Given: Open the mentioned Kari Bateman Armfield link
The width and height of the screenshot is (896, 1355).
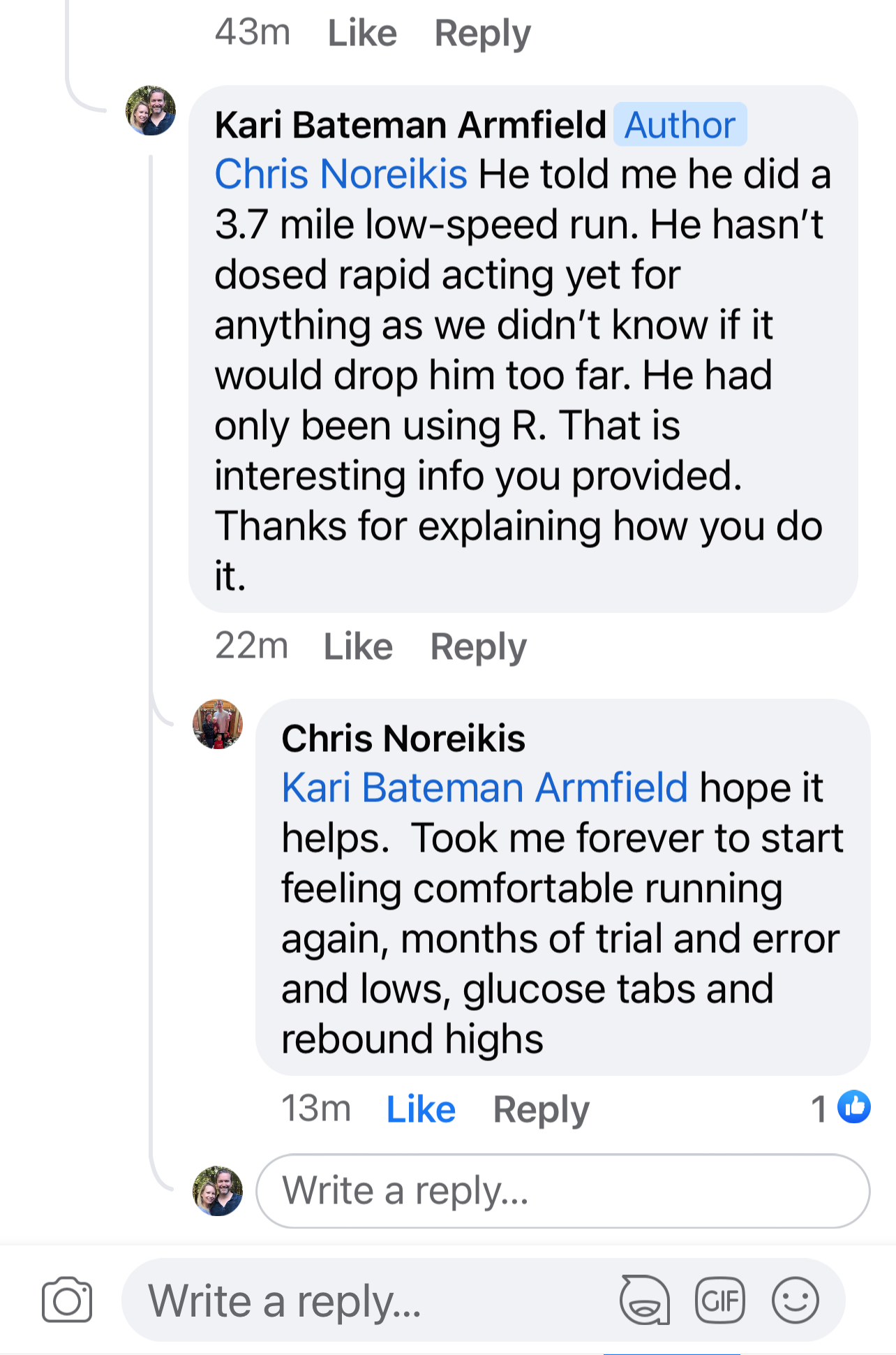Looking at the screenshot, I should tap(484, 788).
